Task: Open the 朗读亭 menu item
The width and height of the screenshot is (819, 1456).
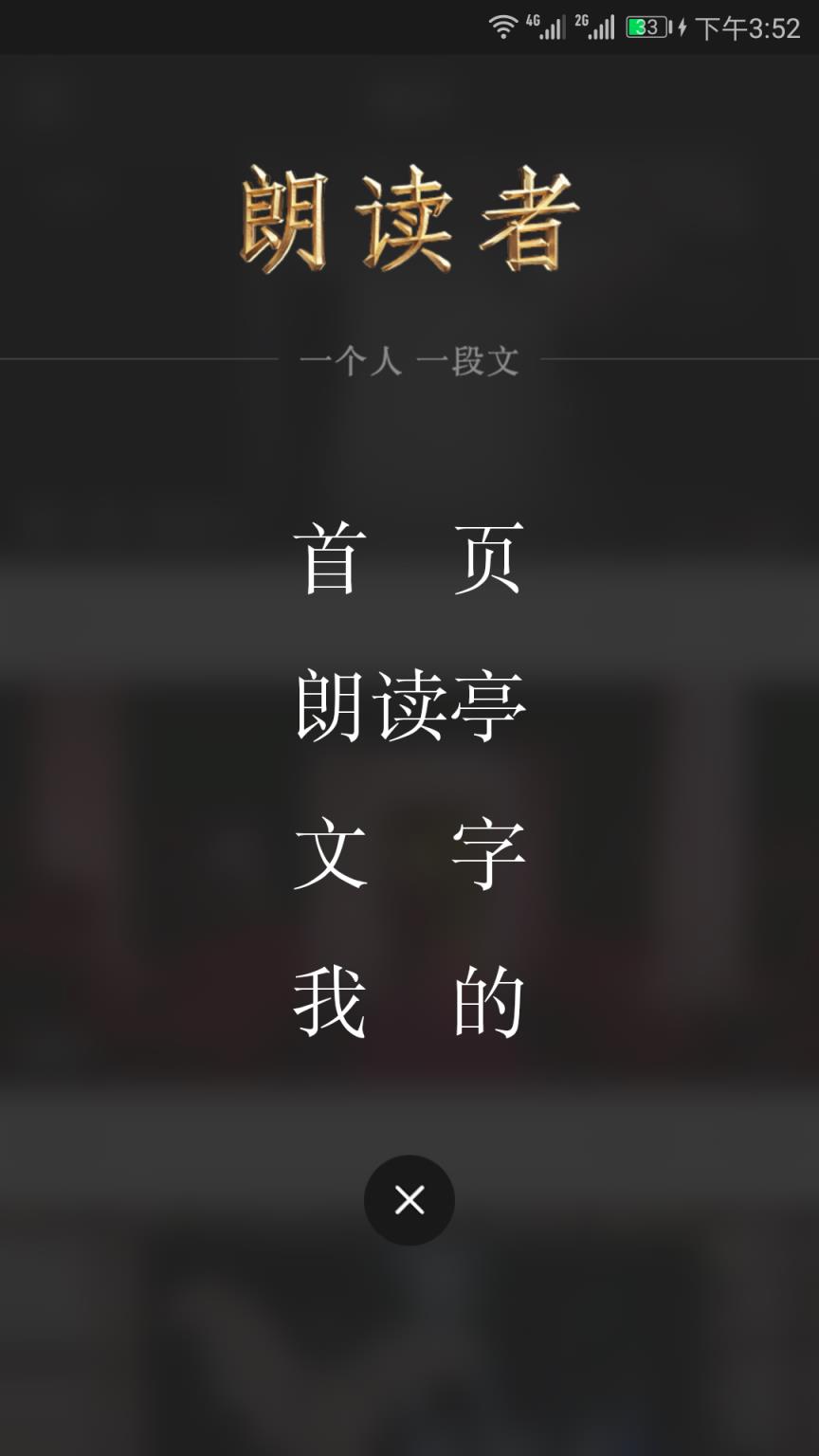Action: click(x=409, y=707)
